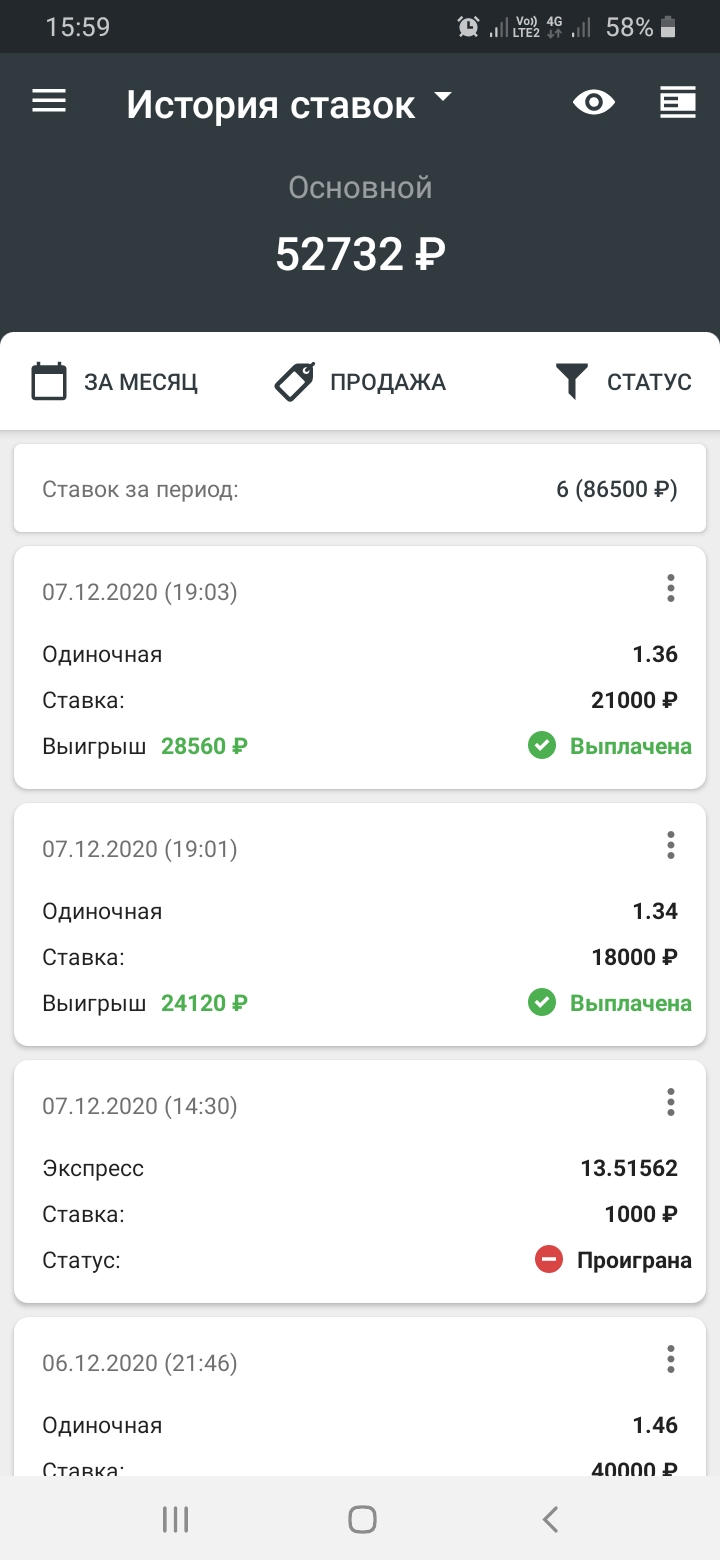Open the lost Экспресс bet card
720x1560 pixels.
[x=360, y=1181]
